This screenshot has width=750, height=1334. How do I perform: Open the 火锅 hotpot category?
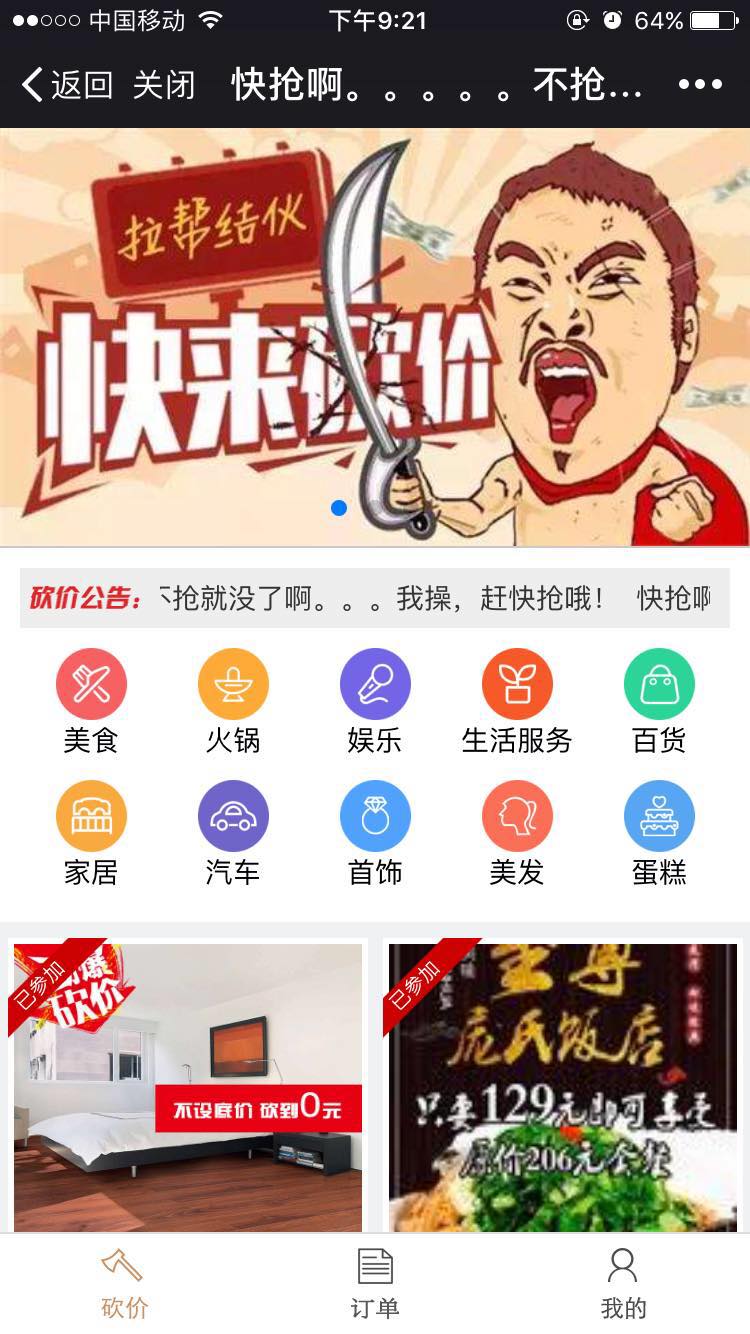click(x=233, y=683)
